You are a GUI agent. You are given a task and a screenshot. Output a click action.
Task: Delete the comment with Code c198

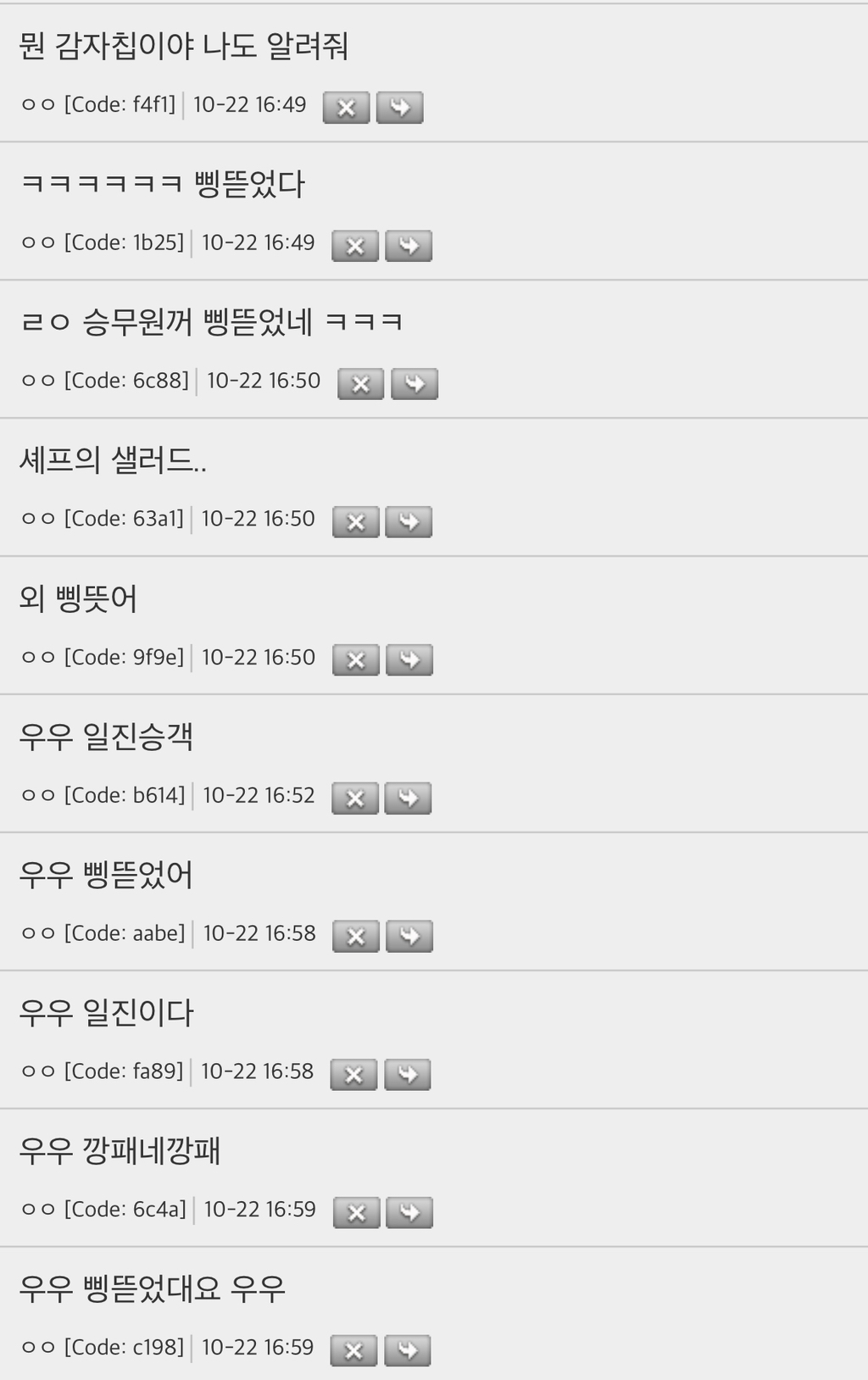pos(353,1351)
